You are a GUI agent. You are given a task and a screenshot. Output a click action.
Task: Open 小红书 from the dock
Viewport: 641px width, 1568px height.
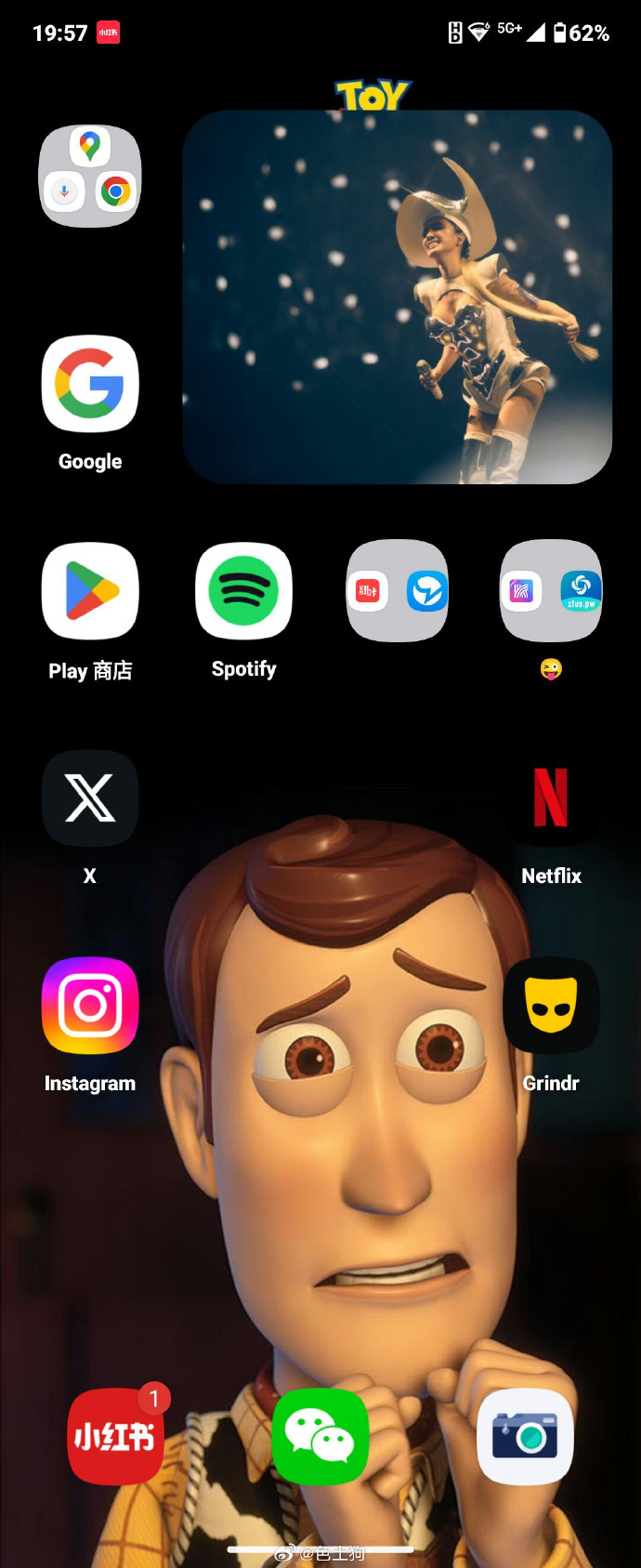point(115,1437)
